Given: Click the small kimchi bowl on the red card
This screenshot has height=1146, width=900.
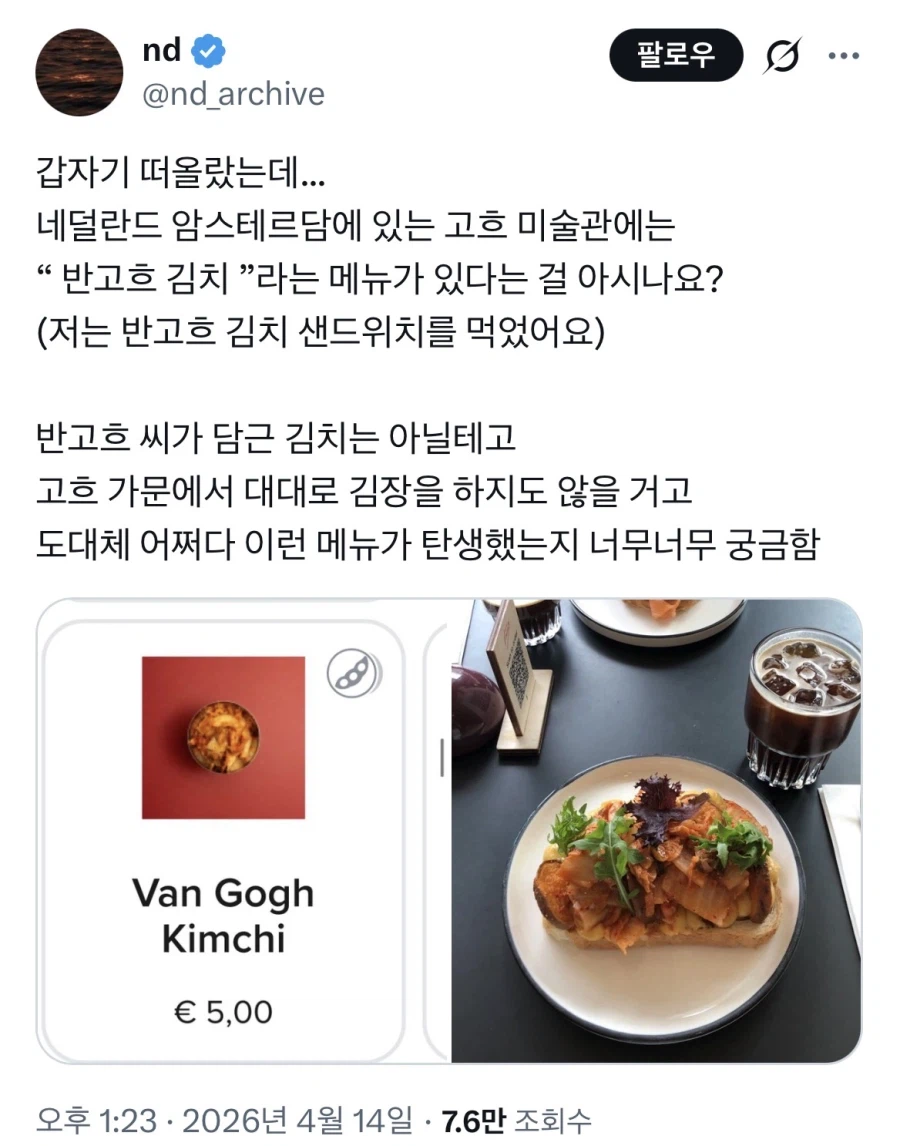Looking at the screenshot, I should click(222, 737).
